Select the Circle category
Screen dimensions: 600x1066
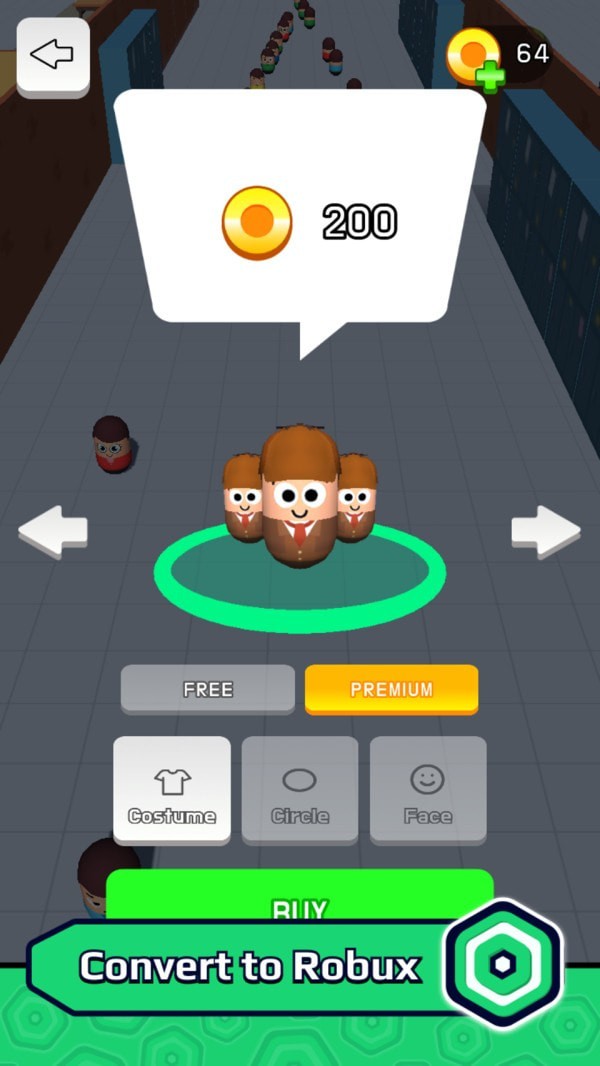[300, 790]
